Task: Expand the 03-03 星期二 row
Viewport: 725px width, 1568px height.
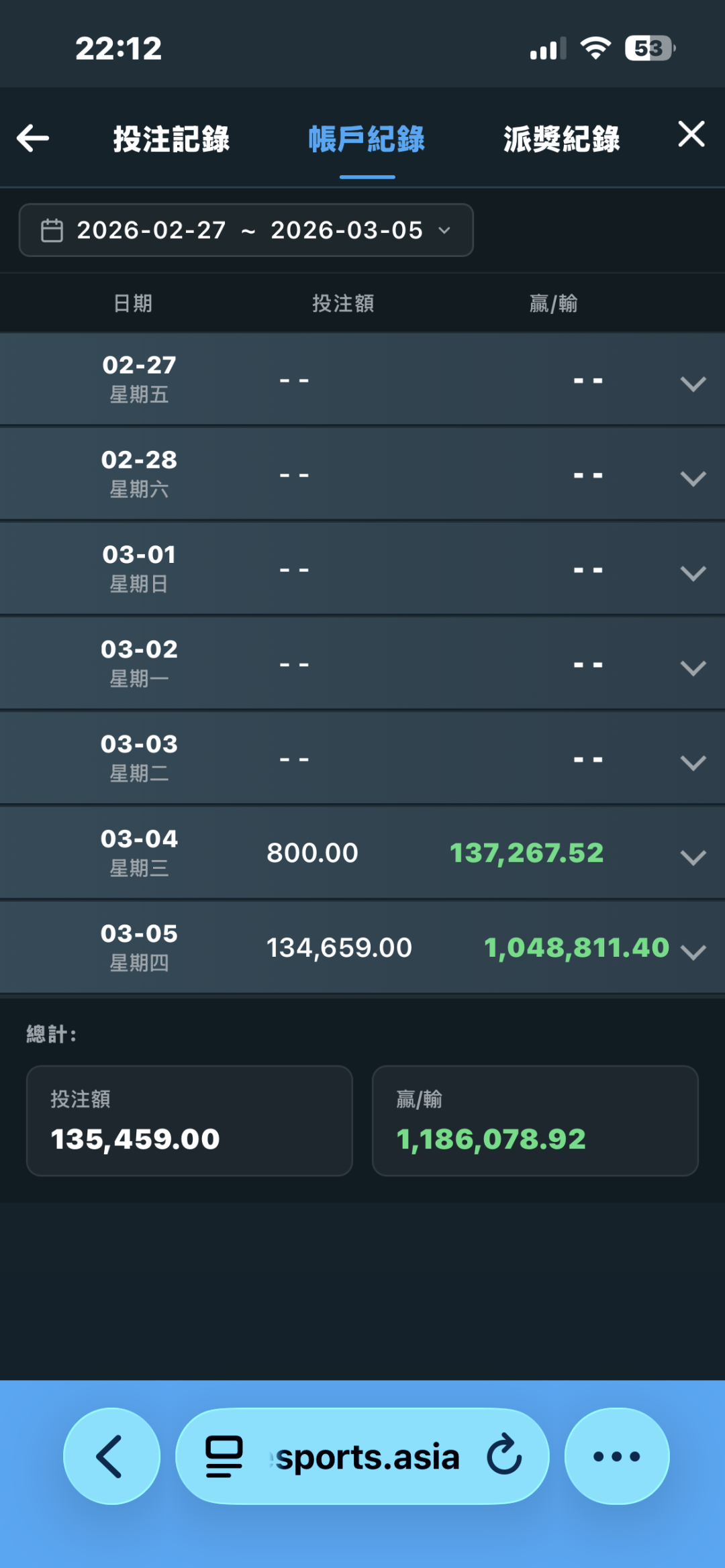Action: 693,762
